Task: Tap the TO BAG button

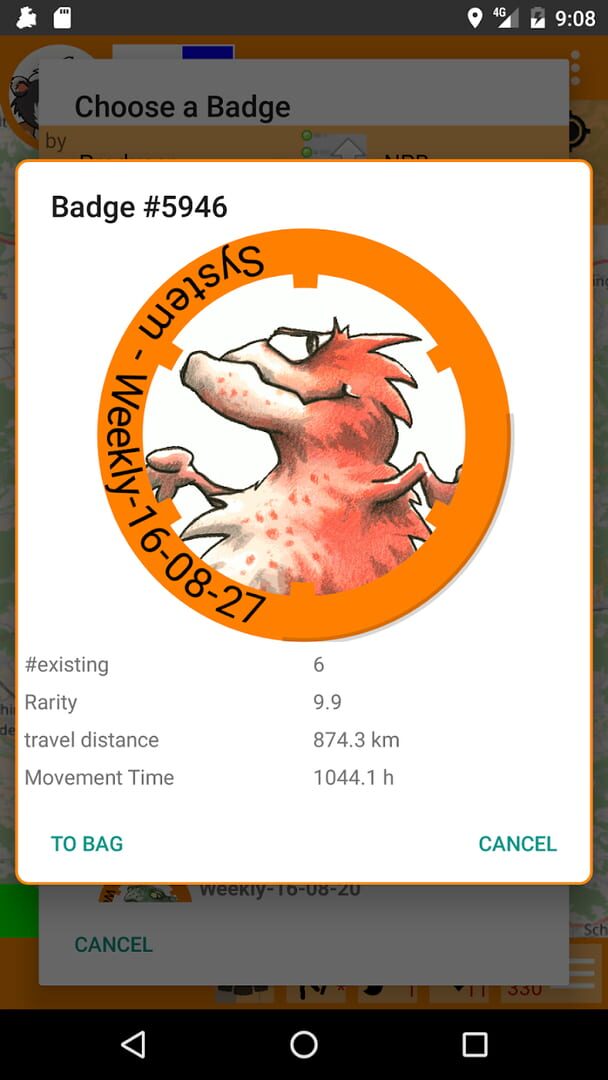Action: click(87, 844)
